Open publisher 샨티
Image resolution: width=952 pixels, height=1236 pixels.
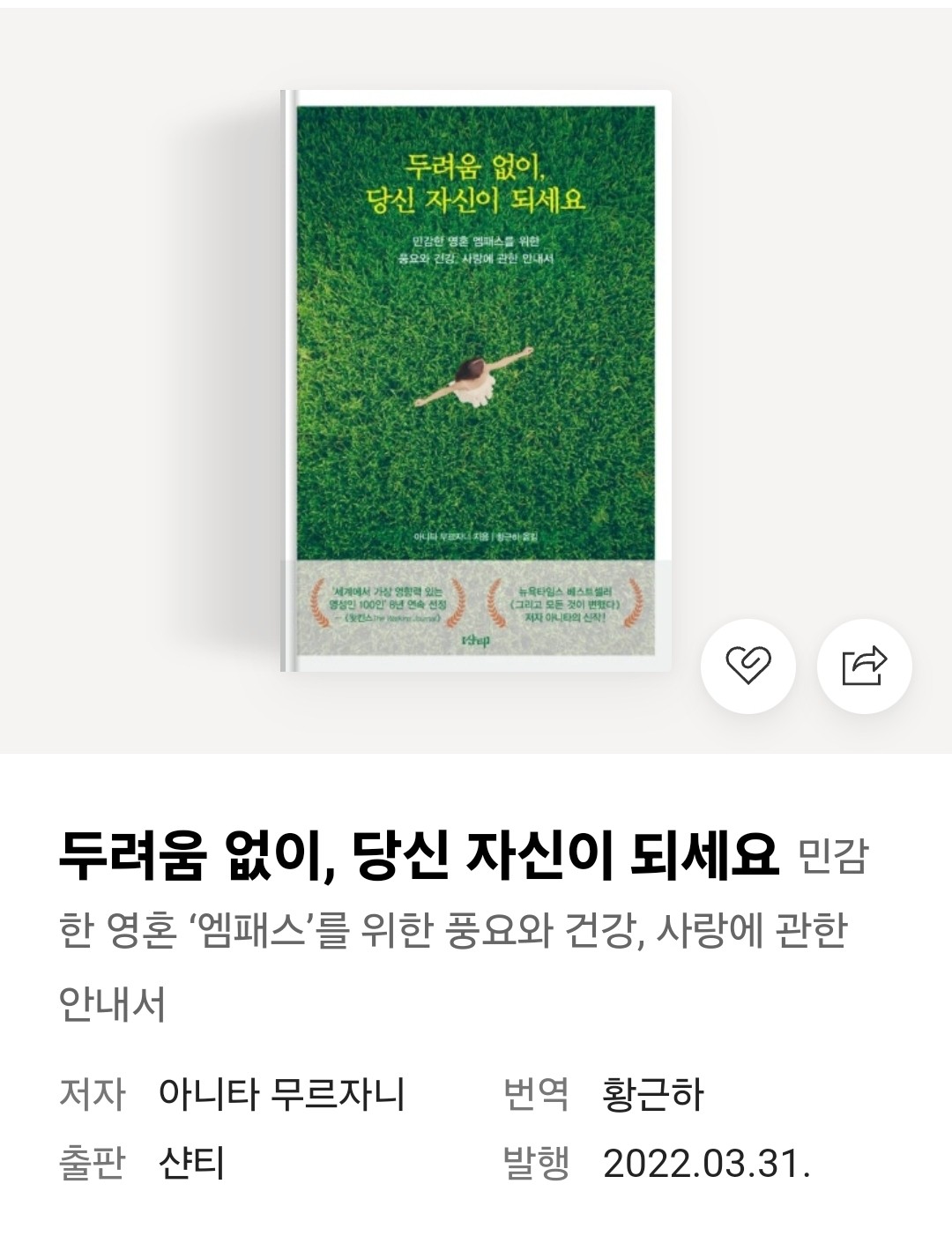click(x=191, y=1164)
